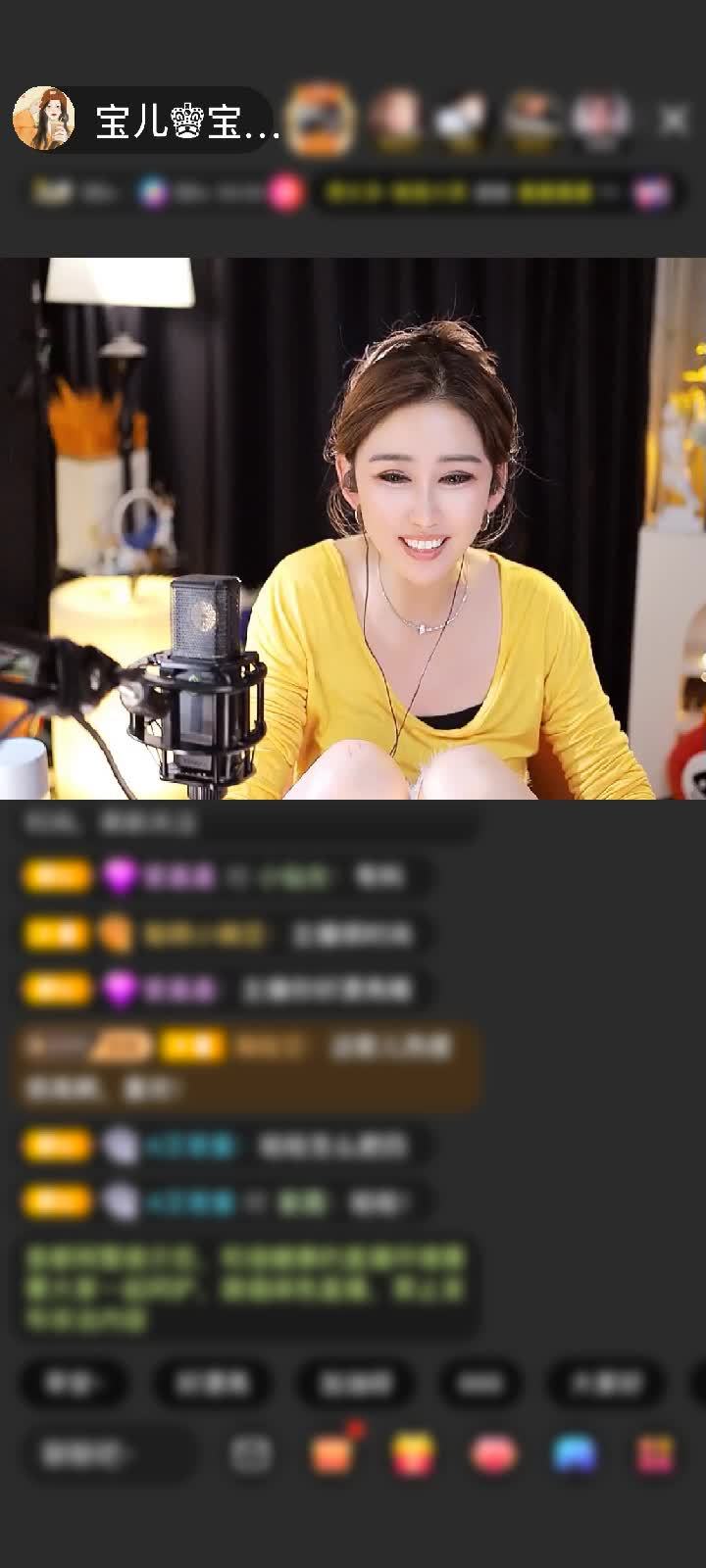Open the emoji sticker icon near input

(x=251, y=1454)
